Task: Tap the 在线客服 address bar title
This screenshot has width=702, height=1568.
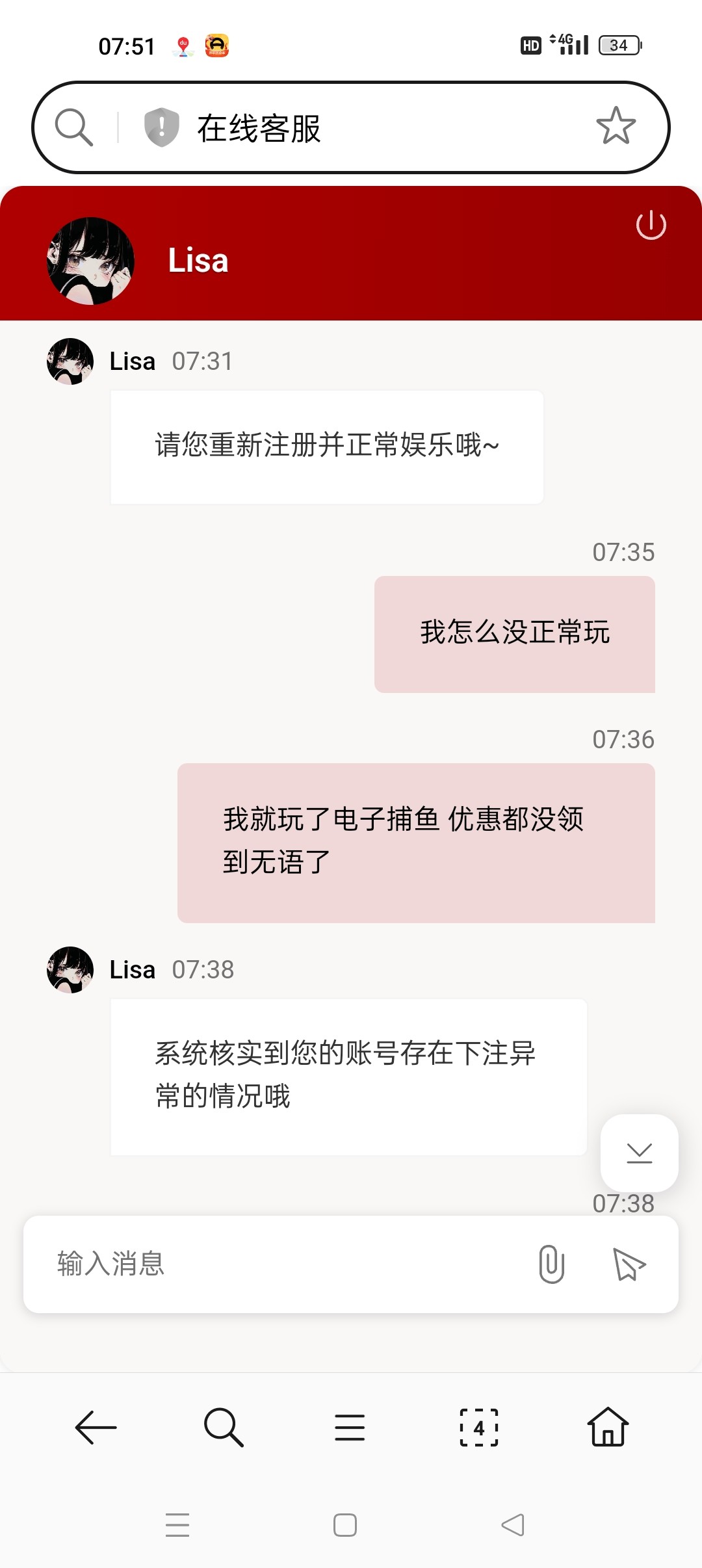Action: [x=259, y=128]
